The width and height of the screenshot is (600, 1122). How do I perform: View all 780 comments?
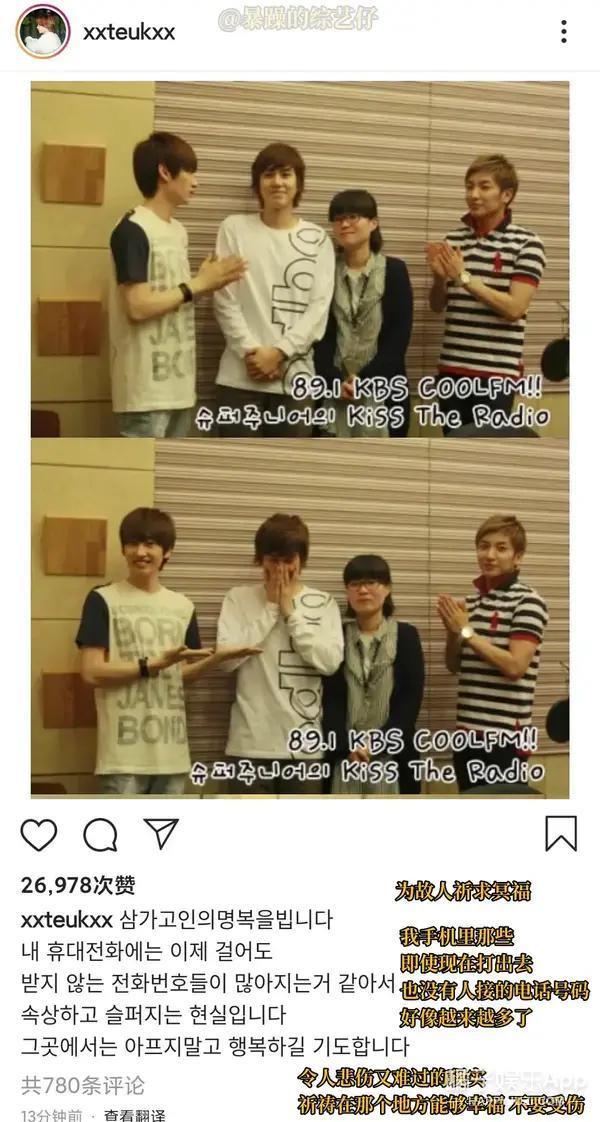pyautogui.click(x=82, y=1084)
